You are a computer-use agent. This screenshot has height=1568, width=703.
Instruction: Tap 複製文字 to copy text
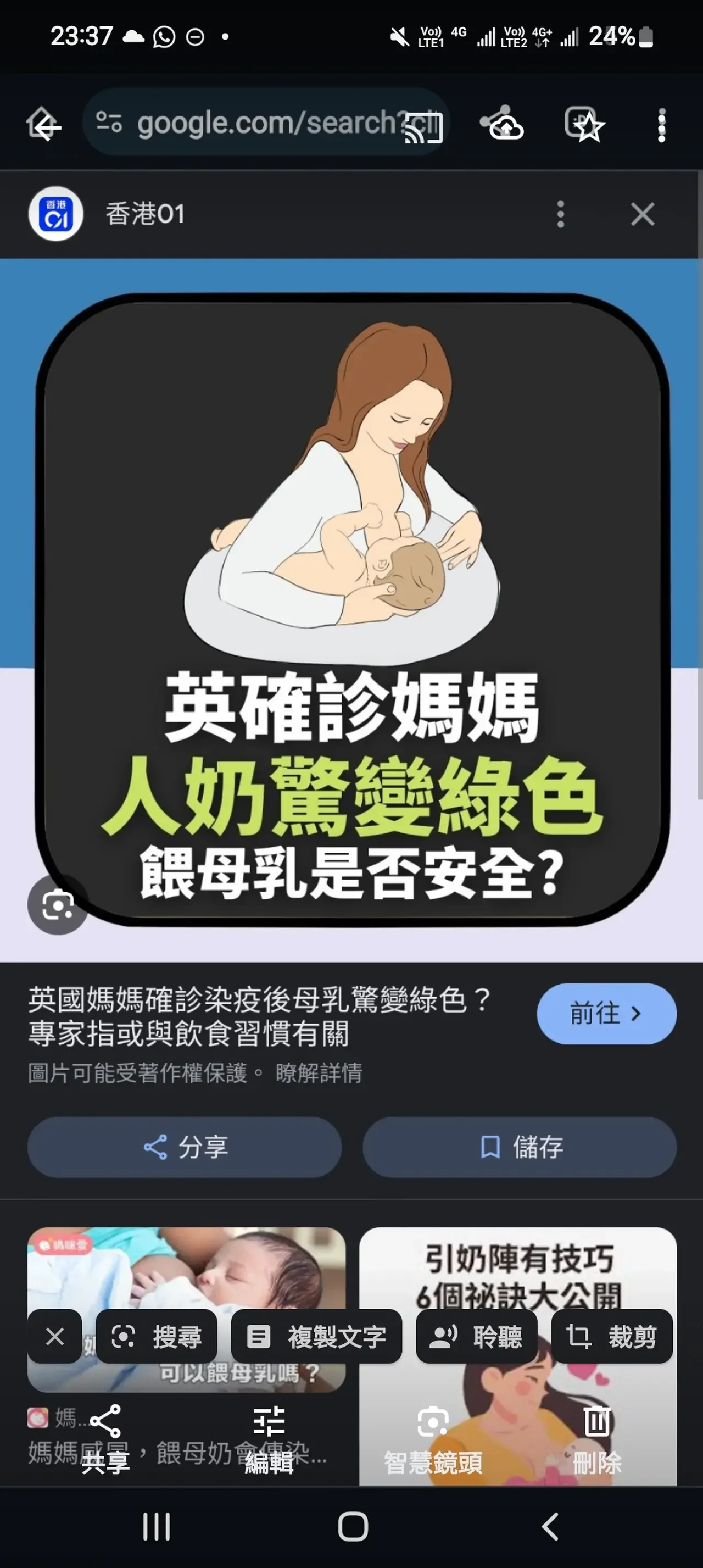(316, 1337)
